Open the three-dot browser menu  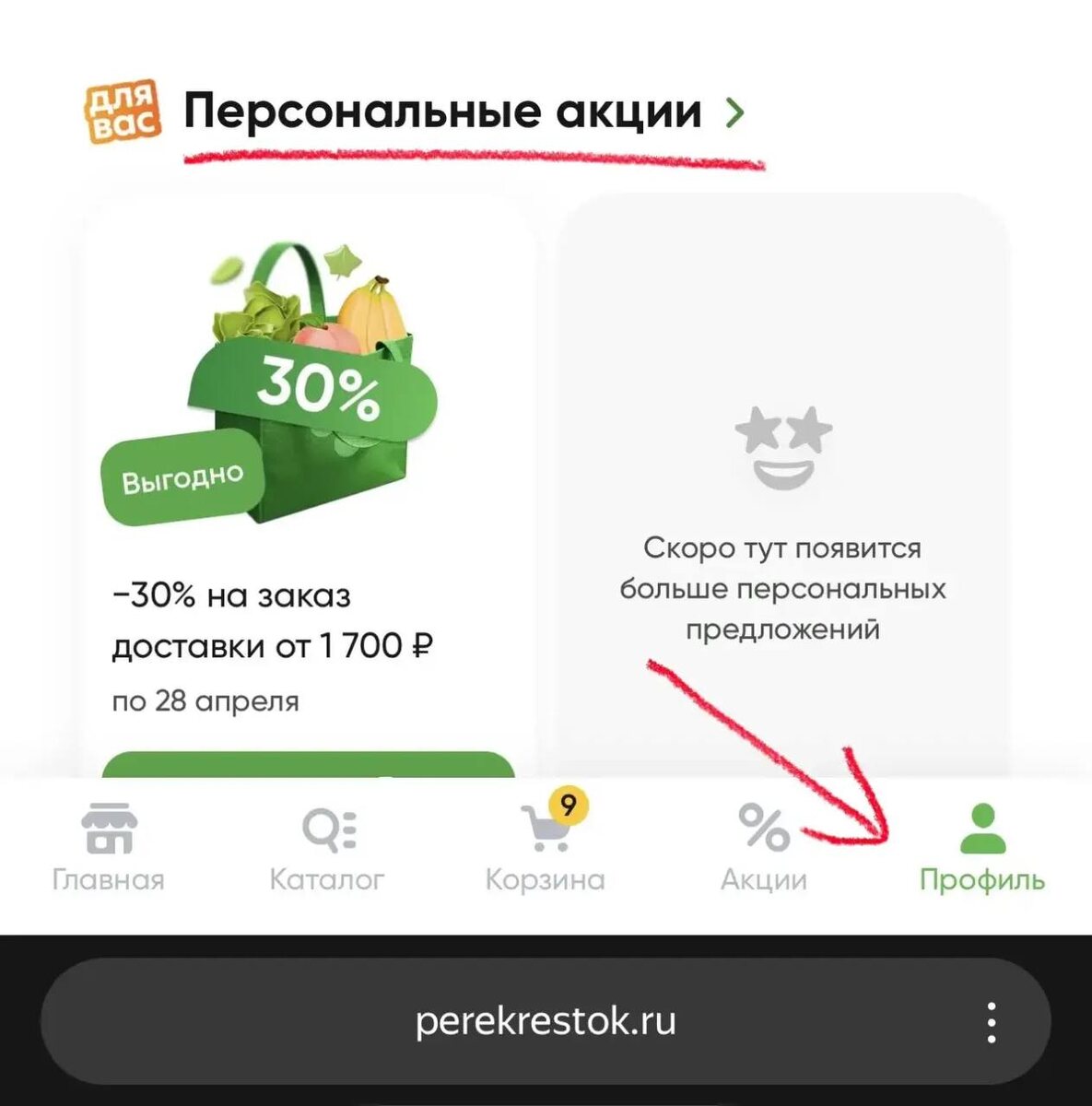(992, 1021)
